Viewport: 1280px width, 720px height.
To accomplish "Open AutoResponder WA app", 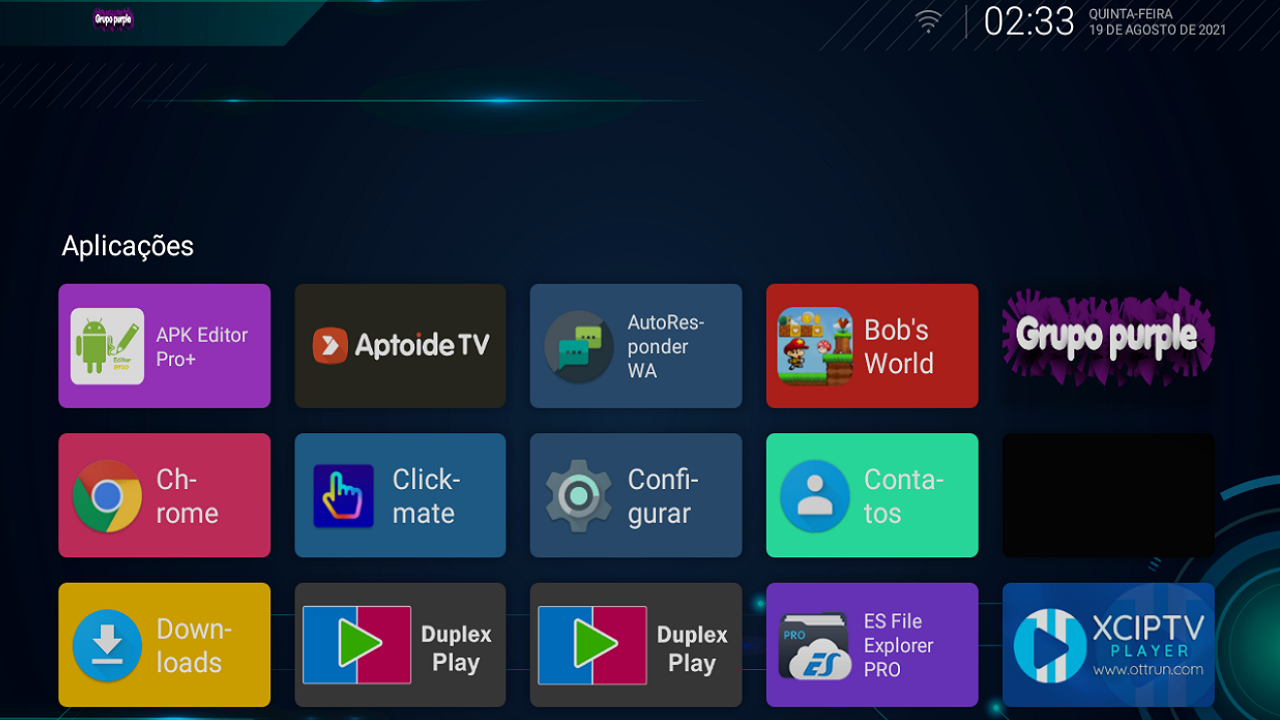I will click(x=636, y=346).
